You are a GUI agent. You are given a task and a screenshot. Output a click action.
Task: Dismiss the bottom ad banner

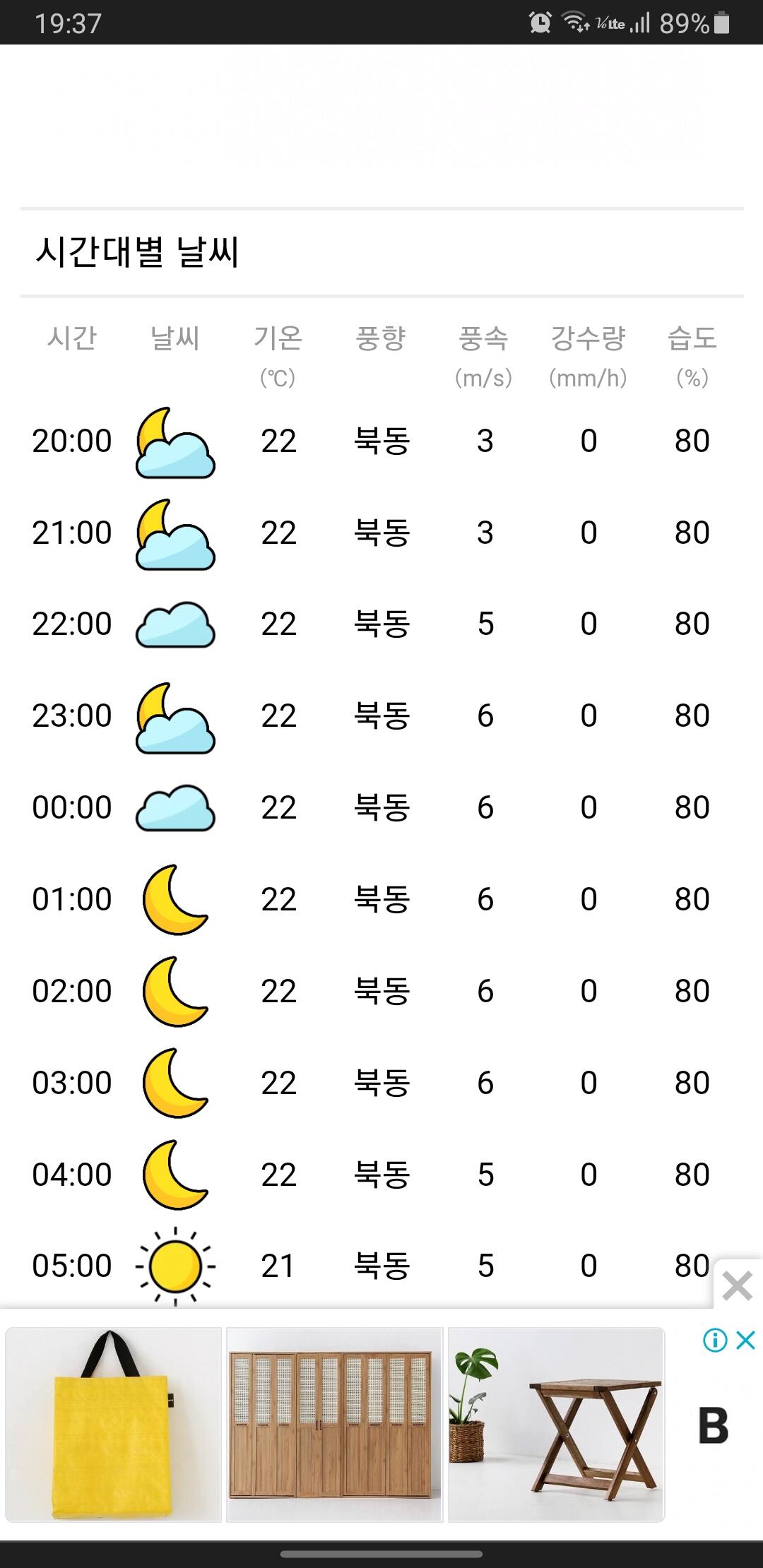click(x=738, y=1286)
